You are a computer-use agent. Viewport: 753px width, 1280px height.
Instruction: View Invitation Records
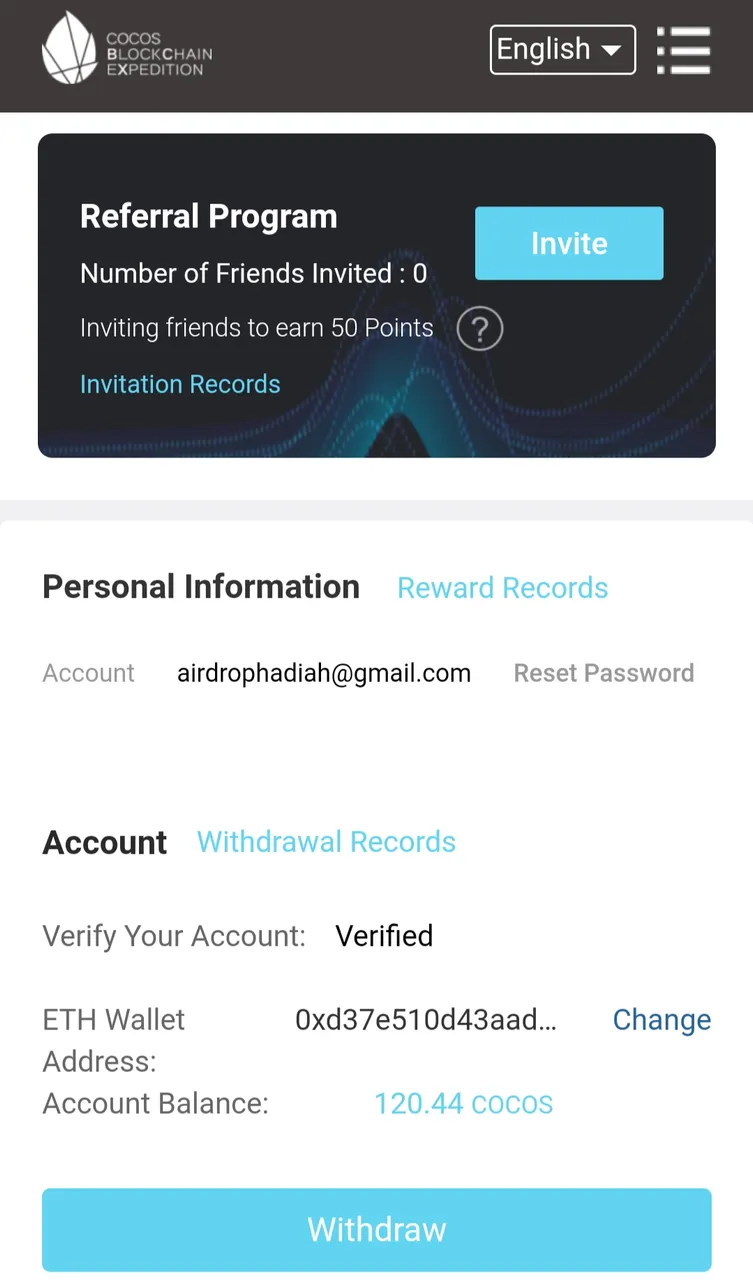[x=180, y=384]
